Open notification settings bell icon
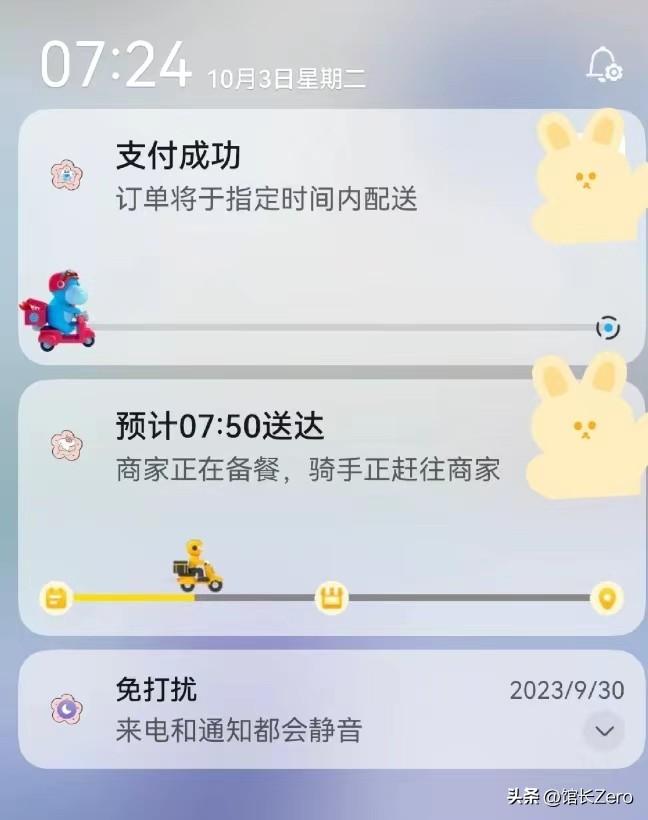 click(x=604, y=65)
